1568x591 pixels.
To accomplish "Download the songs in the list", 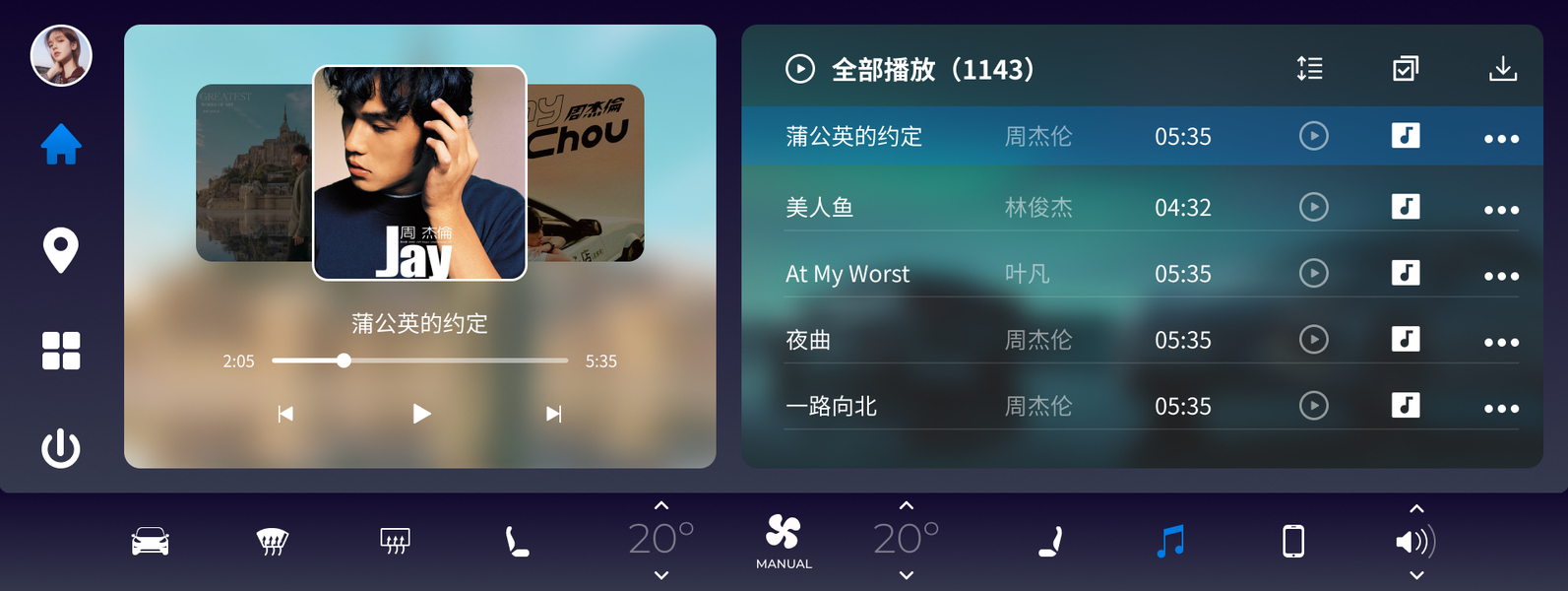I will point(1502,69).
